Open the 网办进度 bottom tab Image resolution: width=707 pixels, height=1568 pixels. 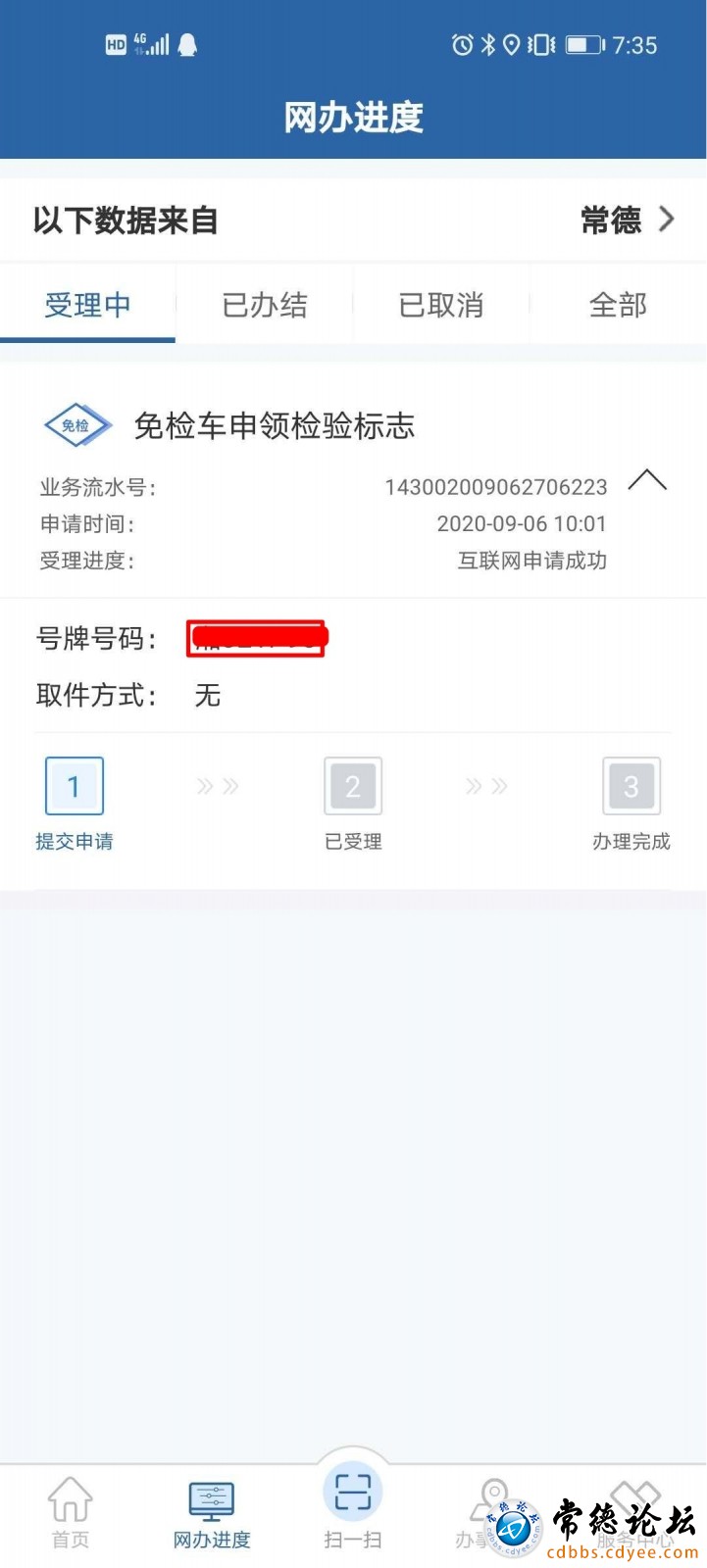[x=212, y=1512]
